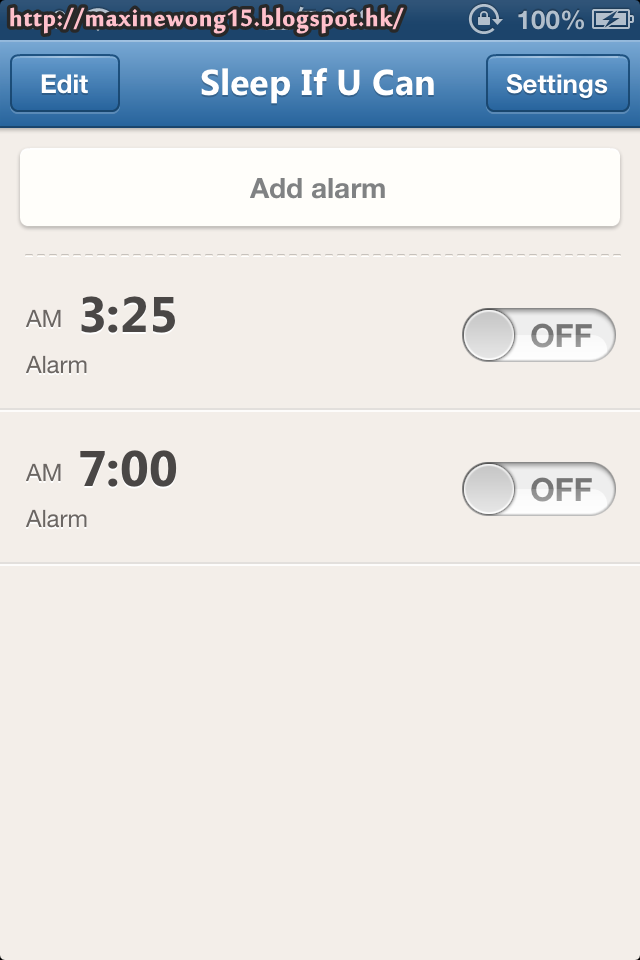
Task: Add a new alarm
Action: (319, 188)
